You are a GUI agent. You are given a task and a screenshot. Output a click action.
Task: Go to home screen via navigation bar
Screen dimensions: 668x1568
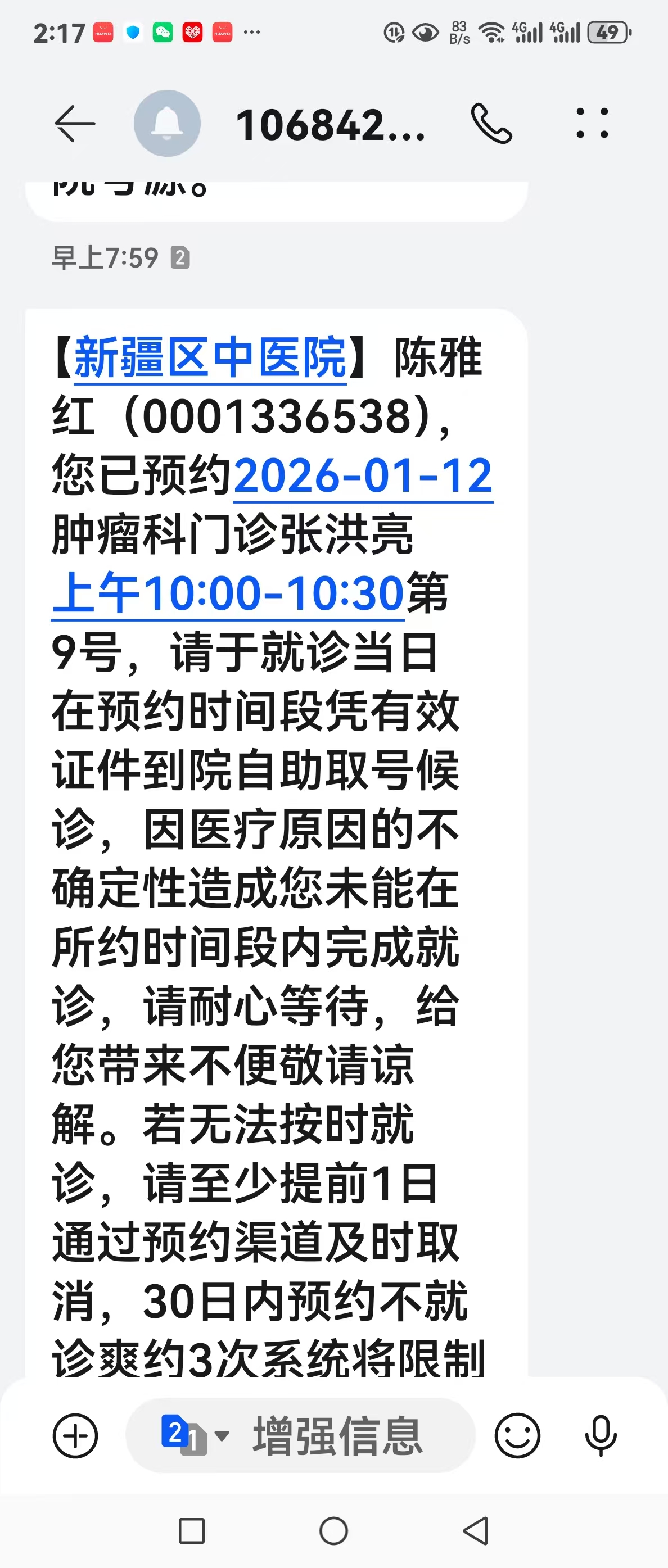[333, 1531]
